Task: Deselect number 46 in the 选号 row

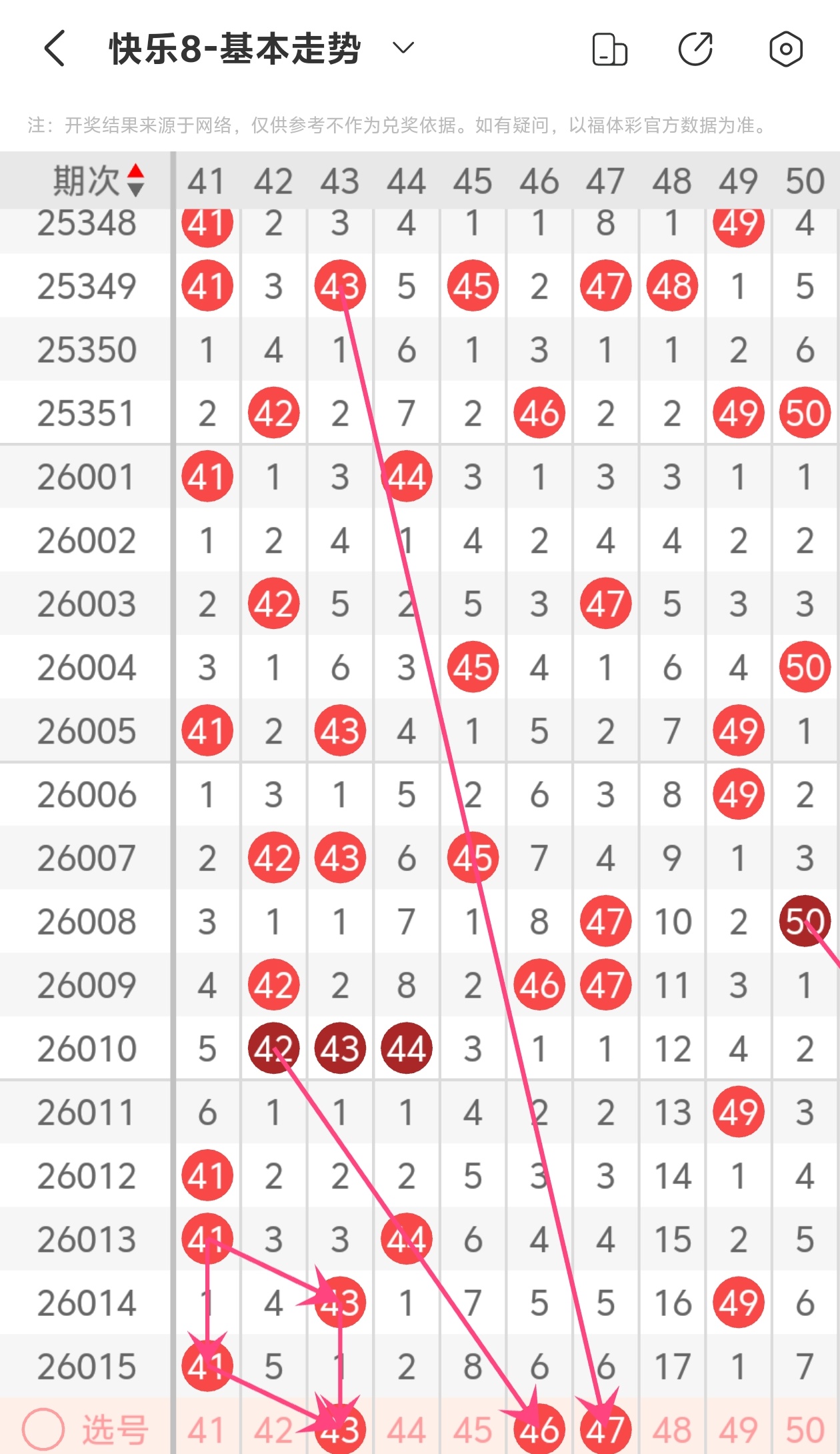Action: [539, 1430]
